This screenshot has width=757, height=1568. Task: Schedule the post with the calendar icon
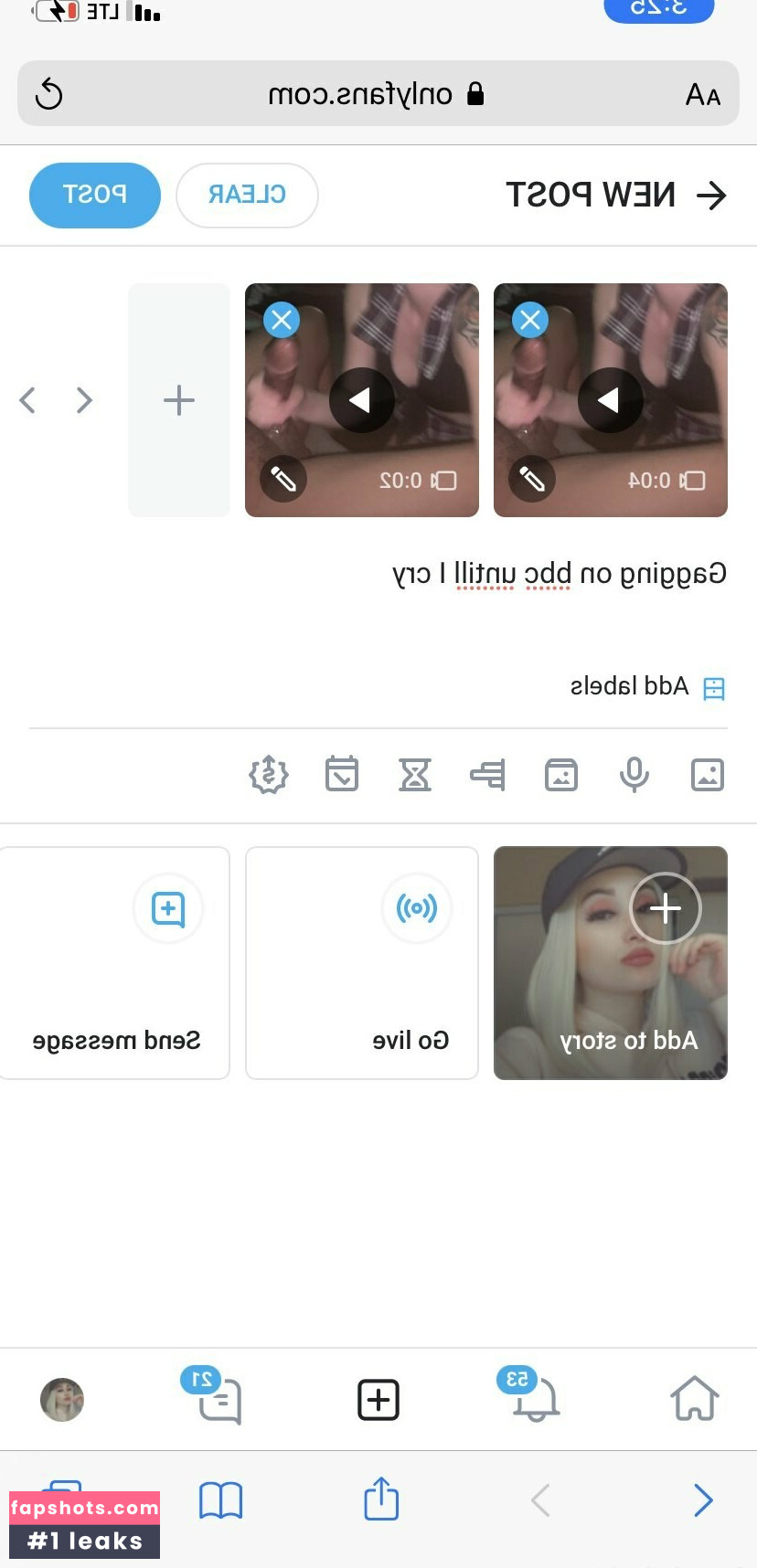click(x=341, y=774)
